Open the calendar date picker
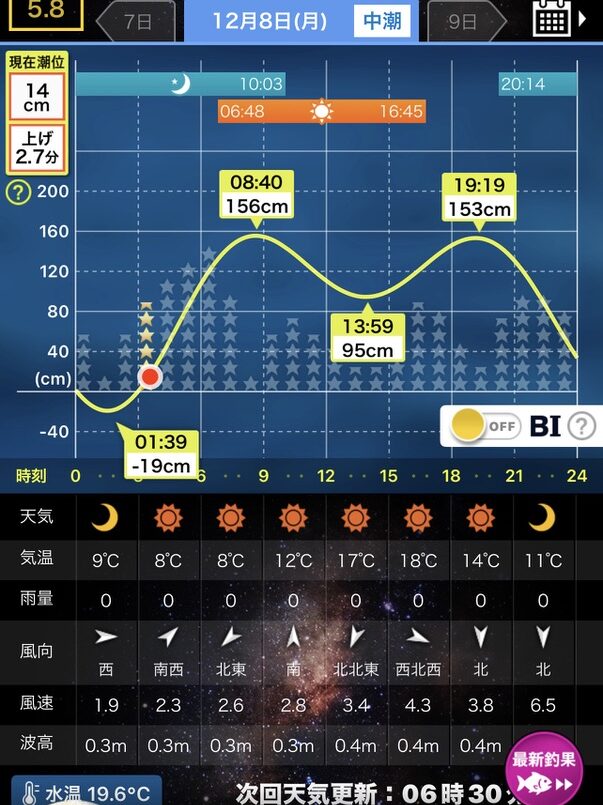Screen dimensions: 603x805 point(553,19)
